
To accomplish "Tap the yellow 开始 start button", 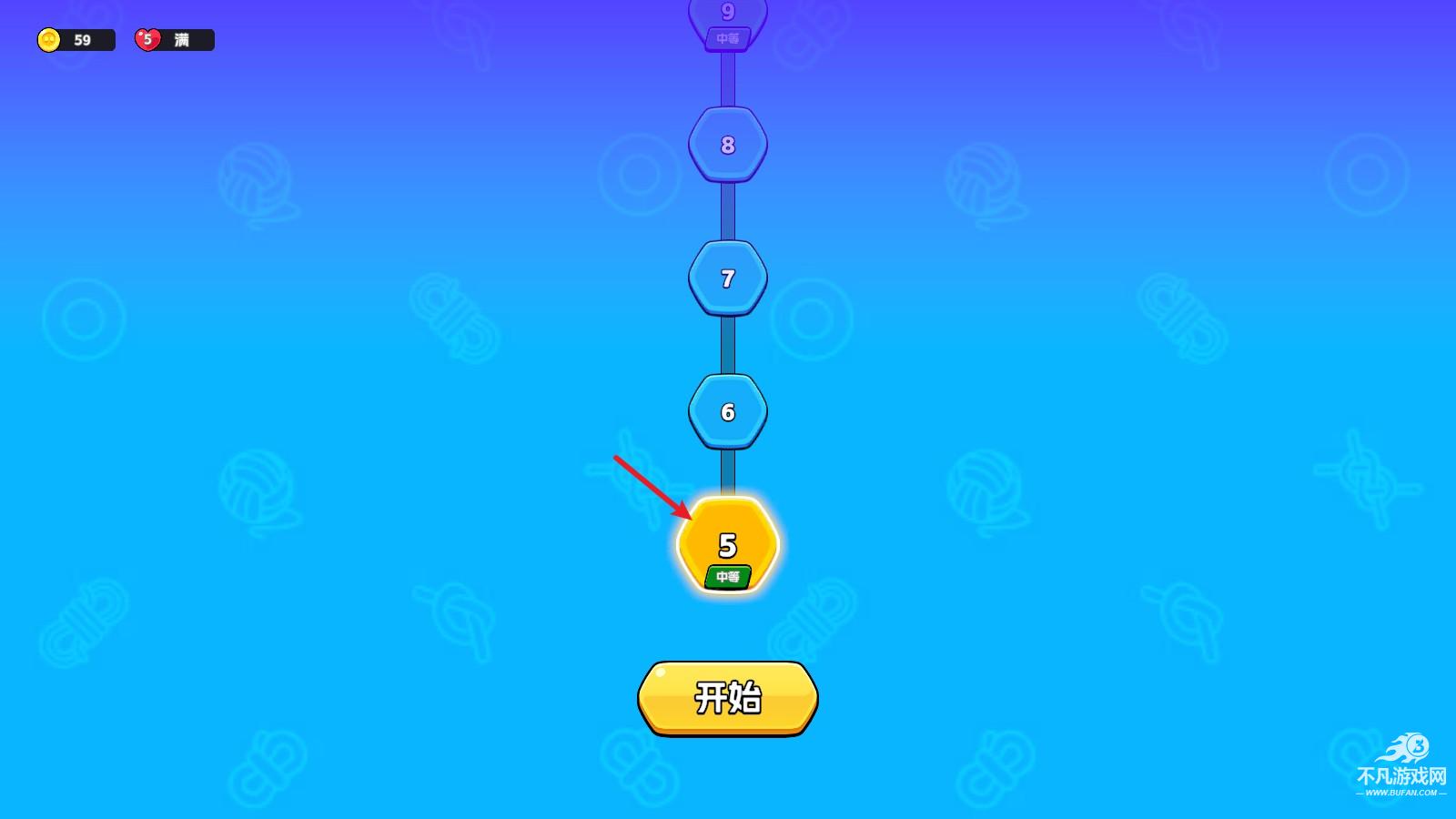I will click(x=727, y=698).
